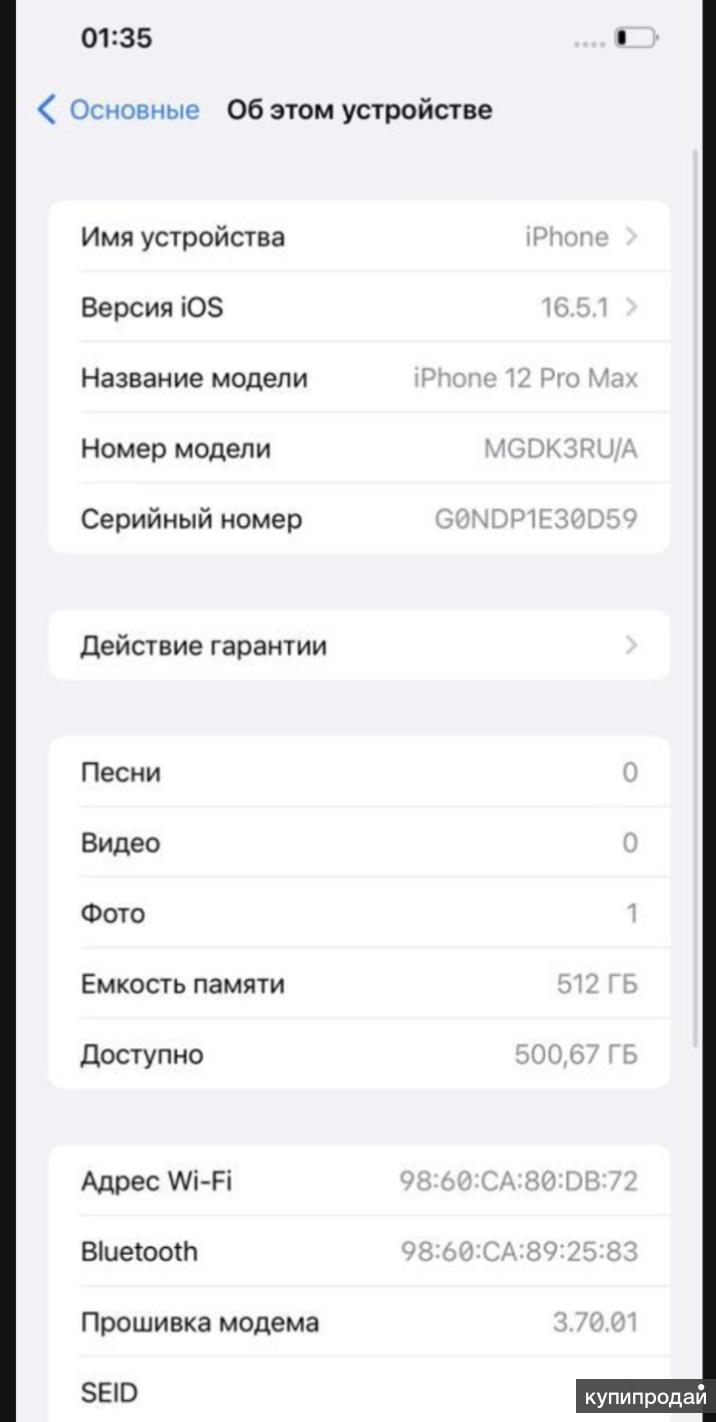The image size is (716, 1422).
Task: Open Действие гарантии
Action: click(358, 646)
